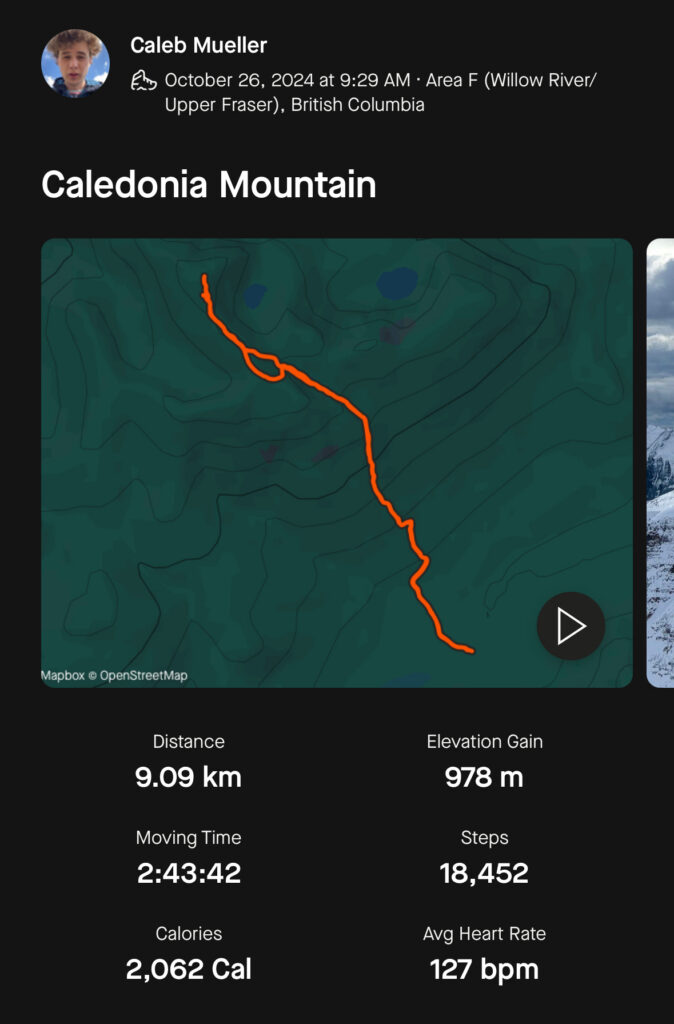674x1024 pixels.
Task: Open Caleb Mueller's profile picture
Action: [x=75, y=63]
